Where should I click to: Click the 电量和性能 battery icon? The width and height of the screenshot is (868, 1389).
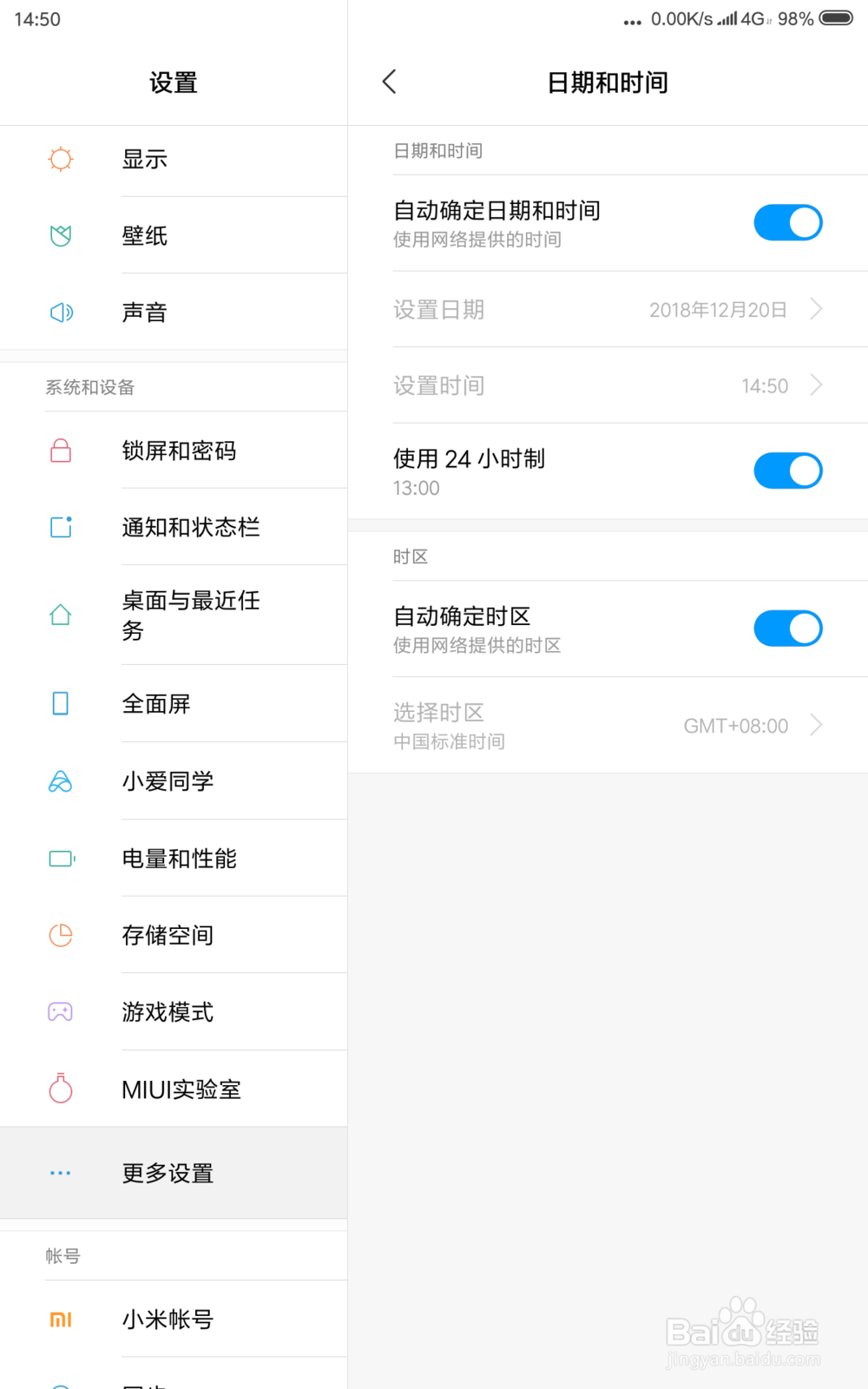point(59,858)
